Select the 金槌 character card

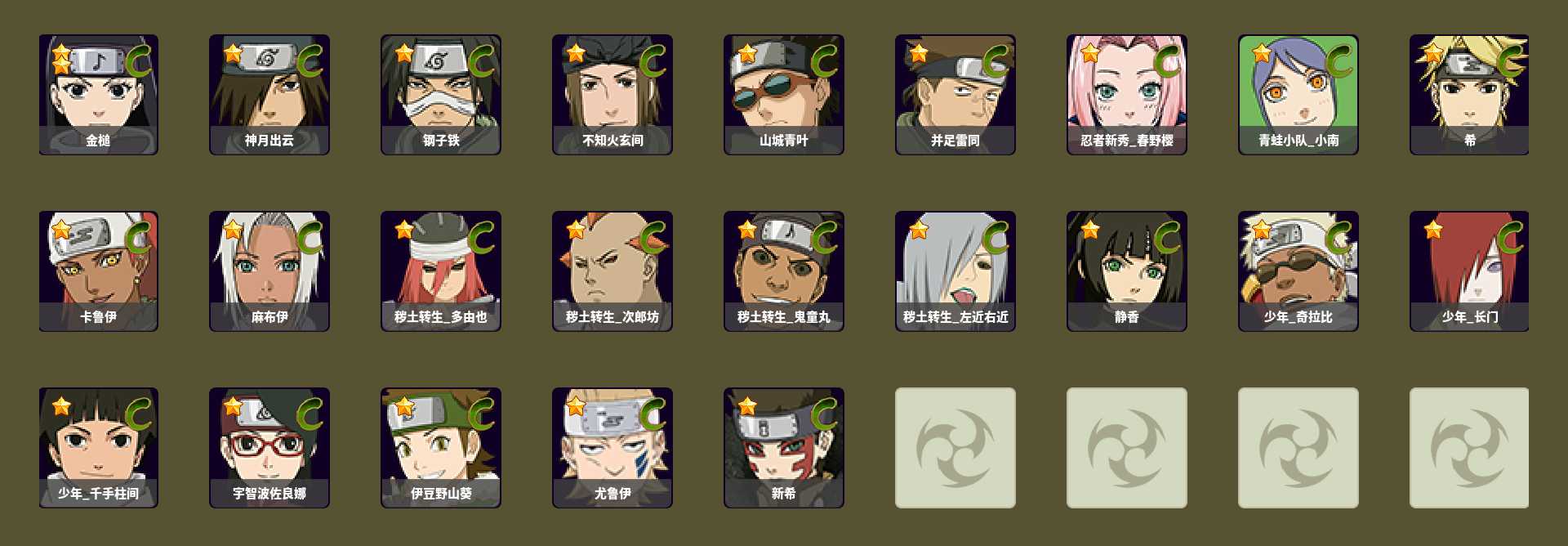click(98, 94)
